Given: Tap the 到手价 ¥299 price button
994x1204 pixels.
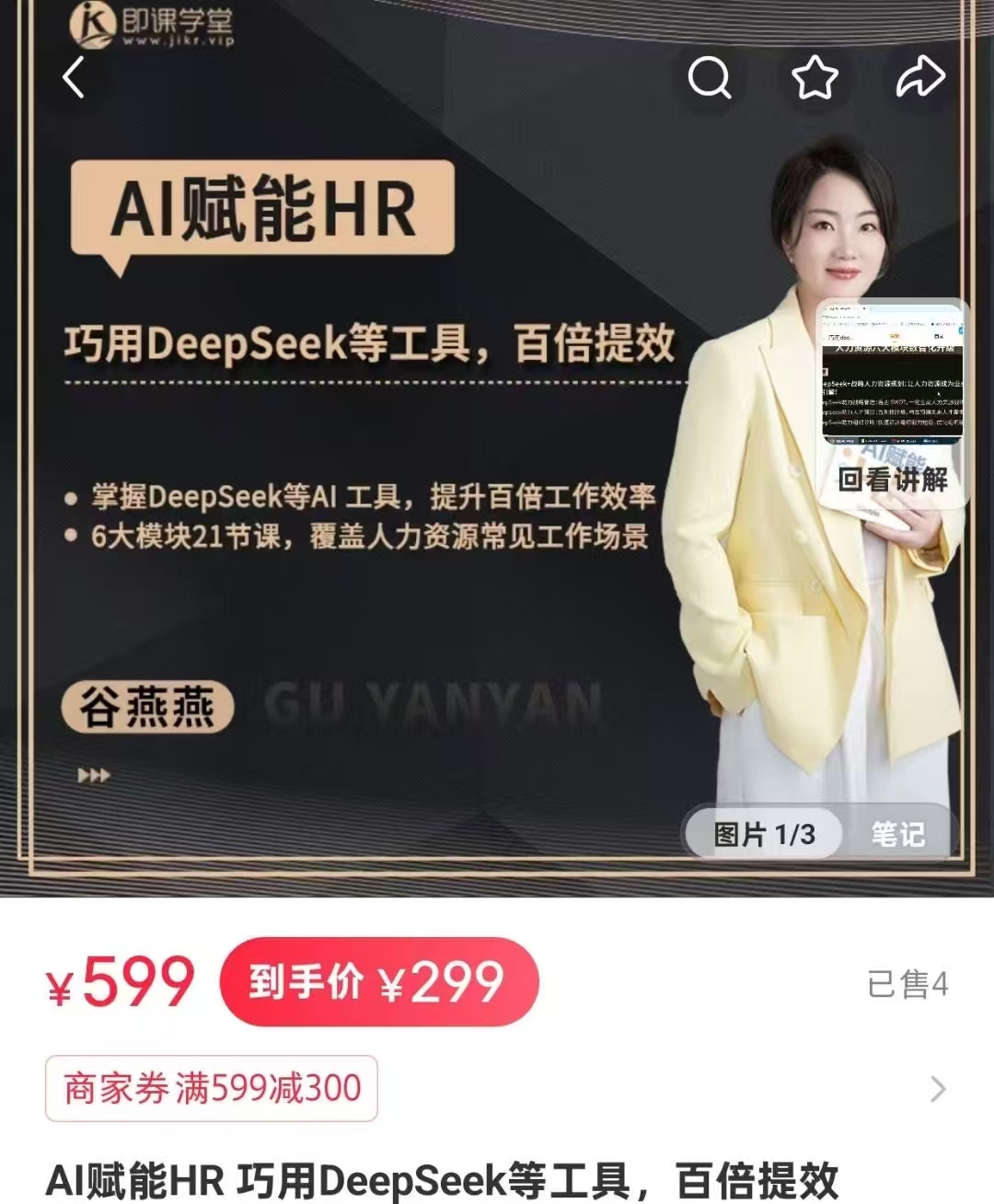Looking at the screenshot, I should click(x=378, y=982).
